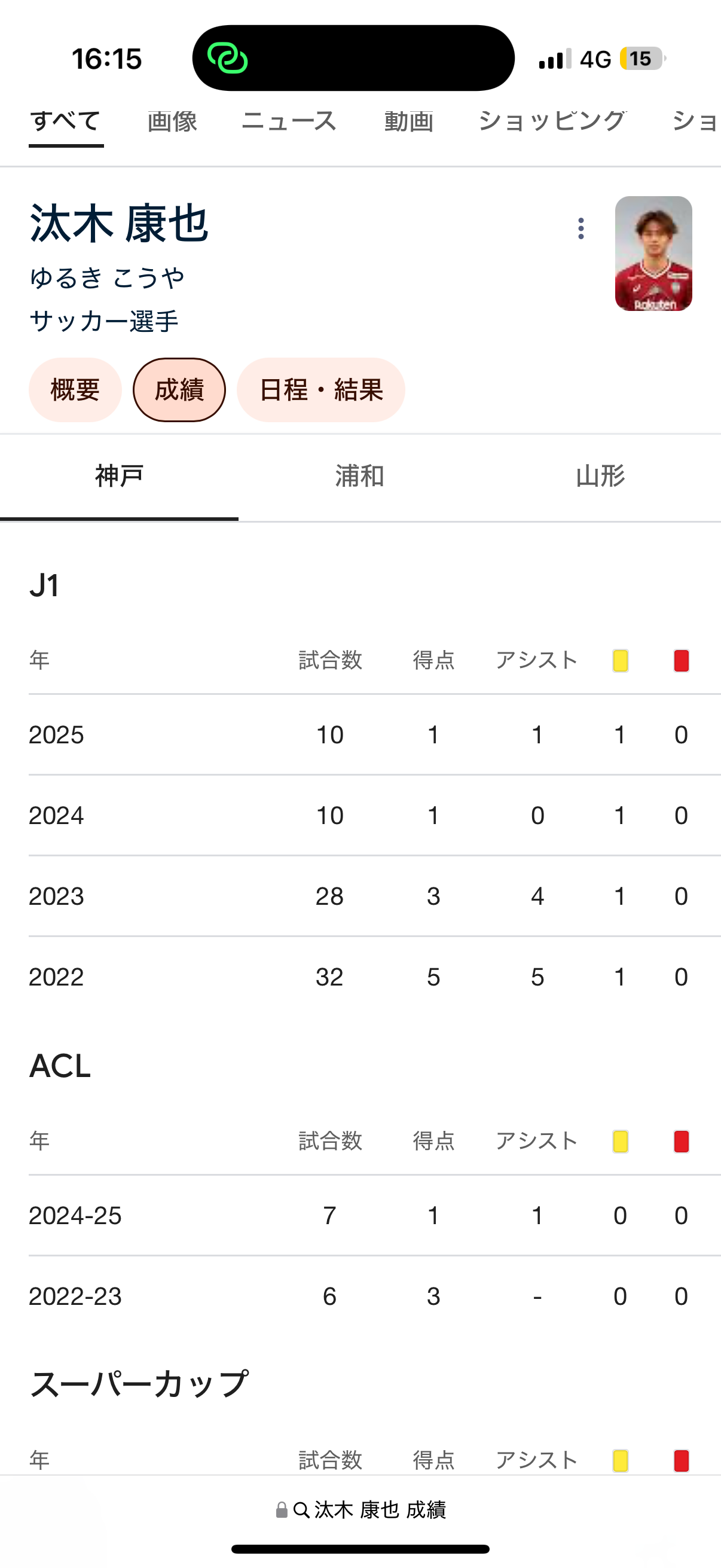Open the player photo thumbnail
This screenshot has height=1568, width=721.
point(653,253)
